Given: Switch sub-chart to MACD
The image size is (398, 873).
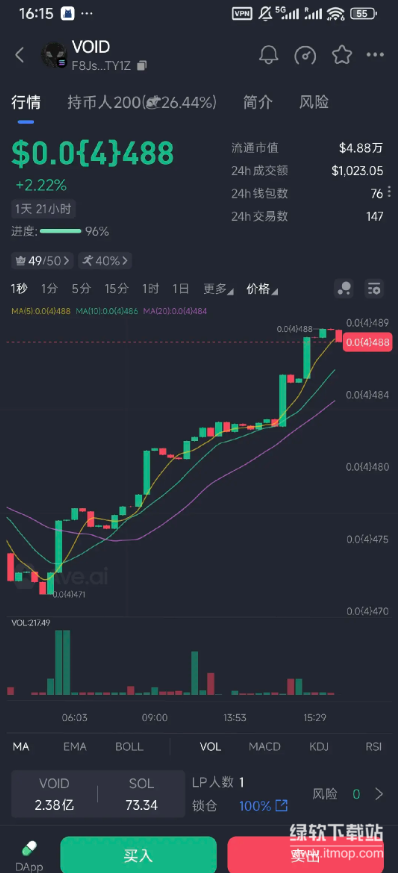Looking at the screenshot, I should tap(264, 747).
